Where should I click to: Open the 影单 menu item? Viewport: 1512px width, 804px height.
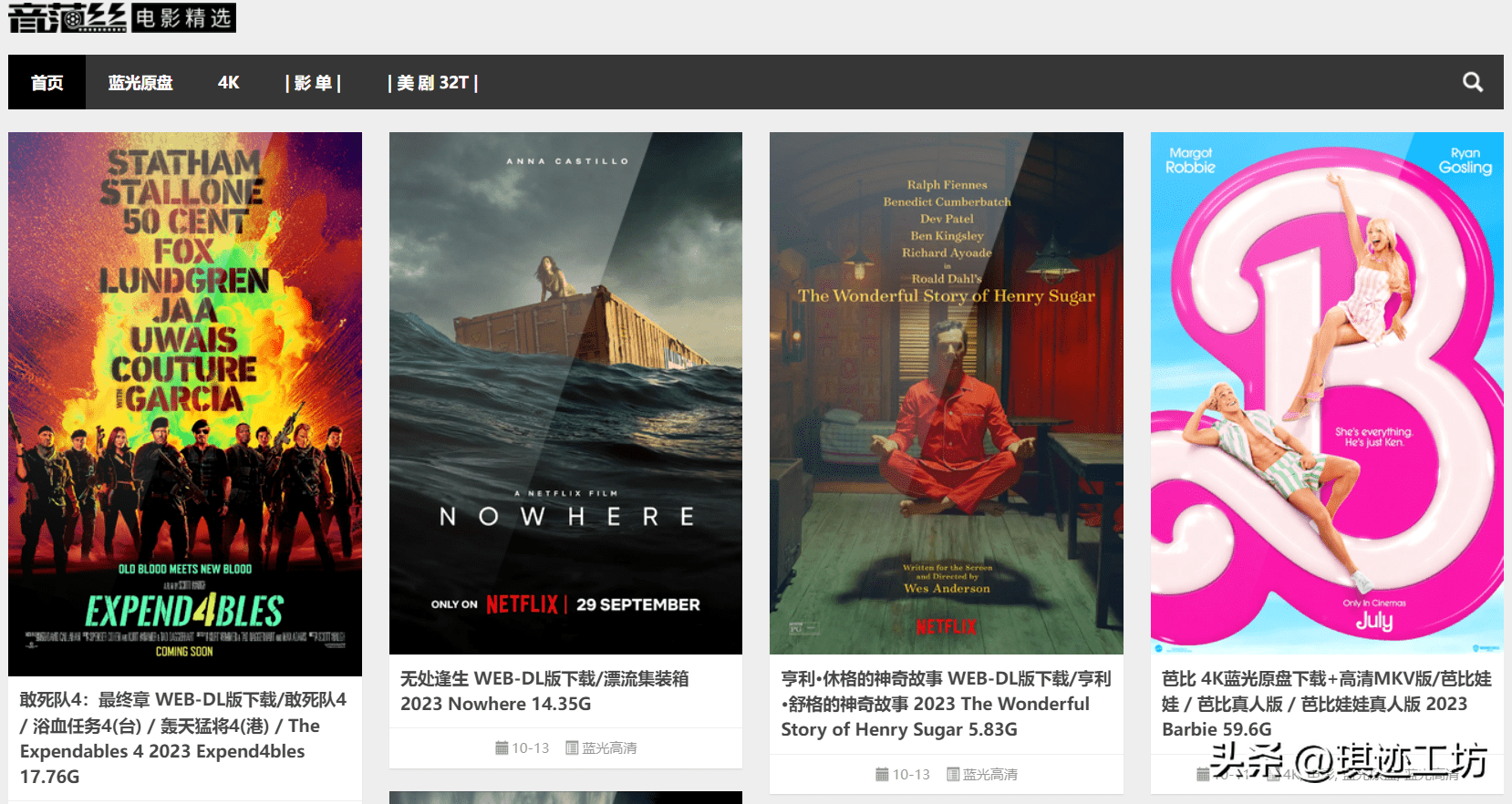tap(313, 83)
